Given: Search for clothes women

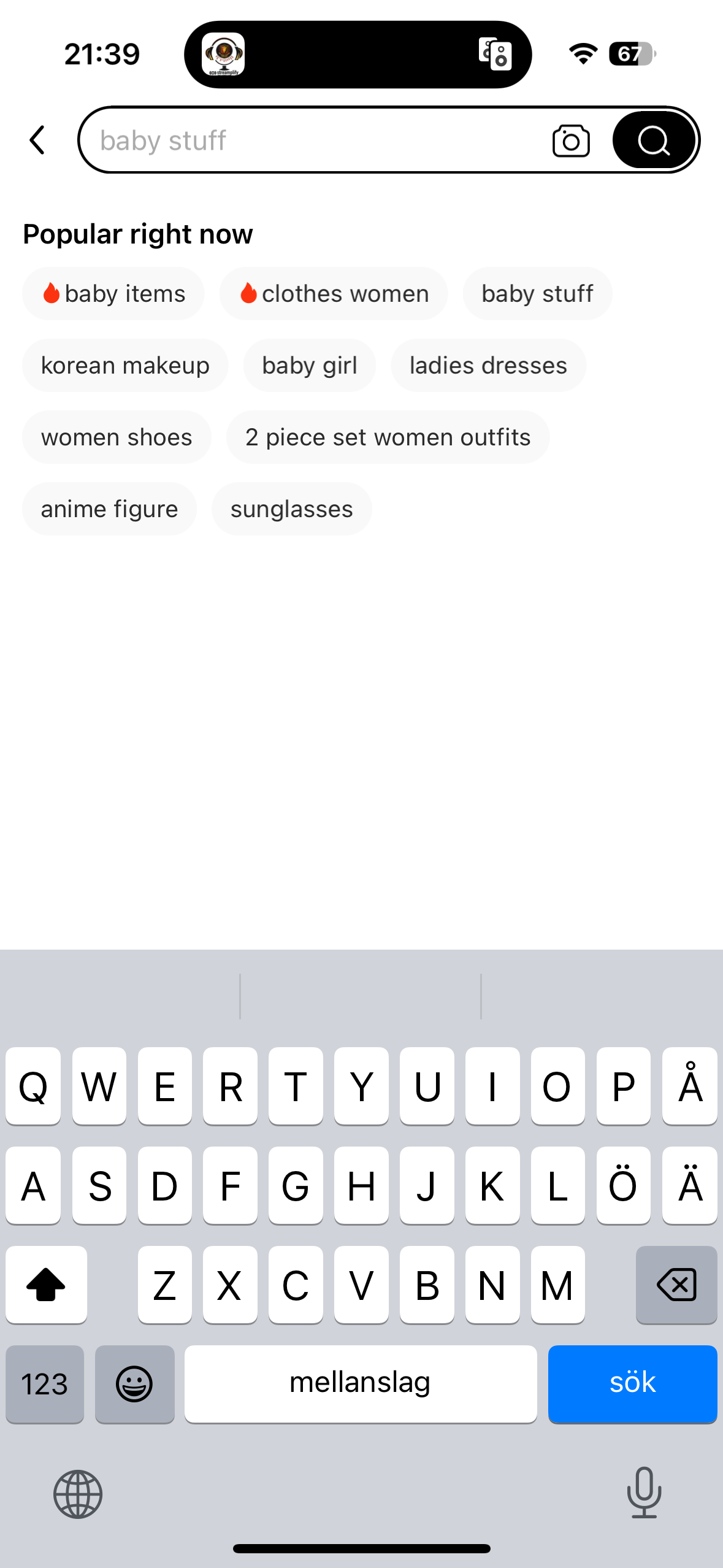Looking at the screenshot, I should [334, 294].
